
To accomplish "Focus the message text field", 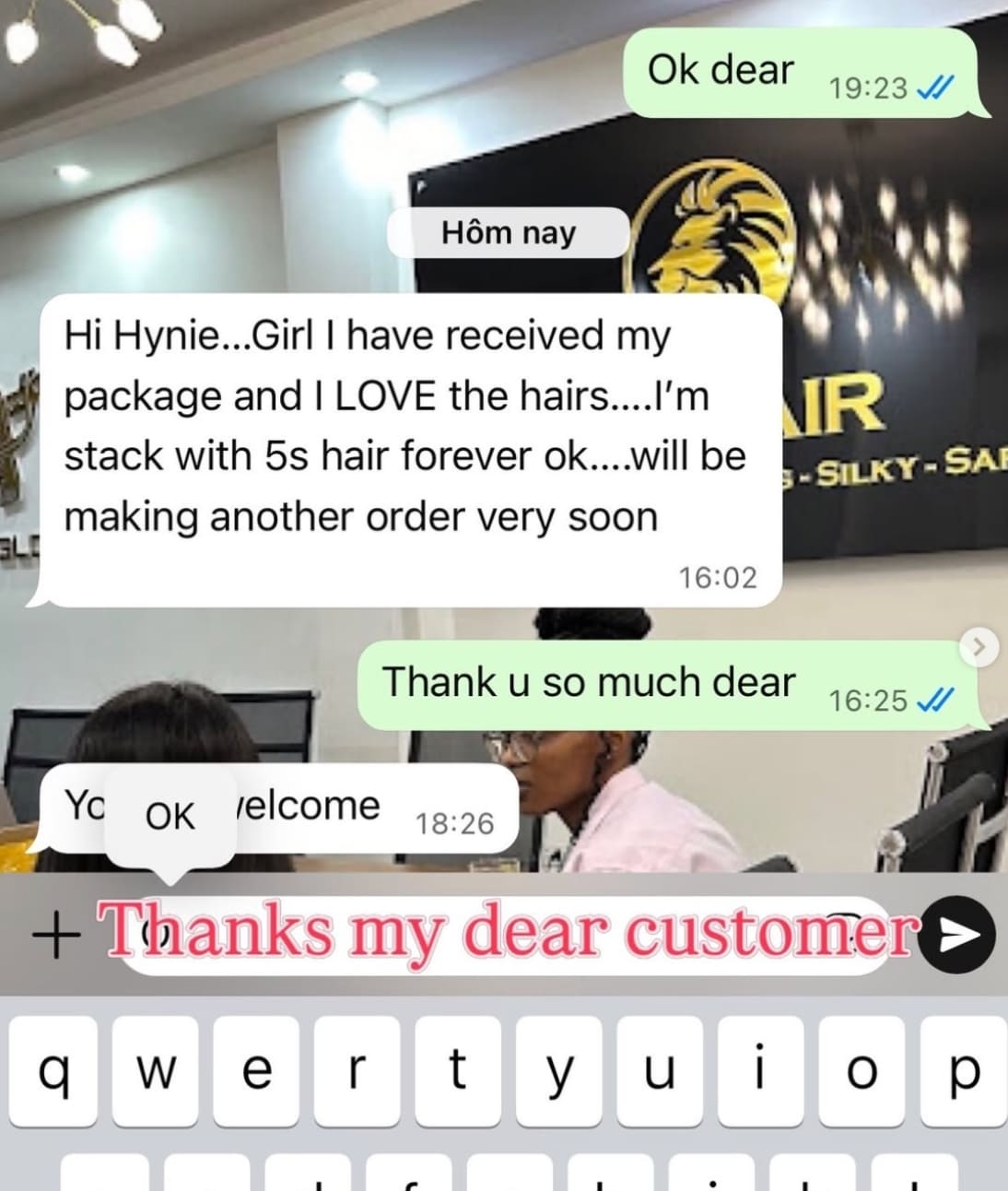I will coord(506,936).
